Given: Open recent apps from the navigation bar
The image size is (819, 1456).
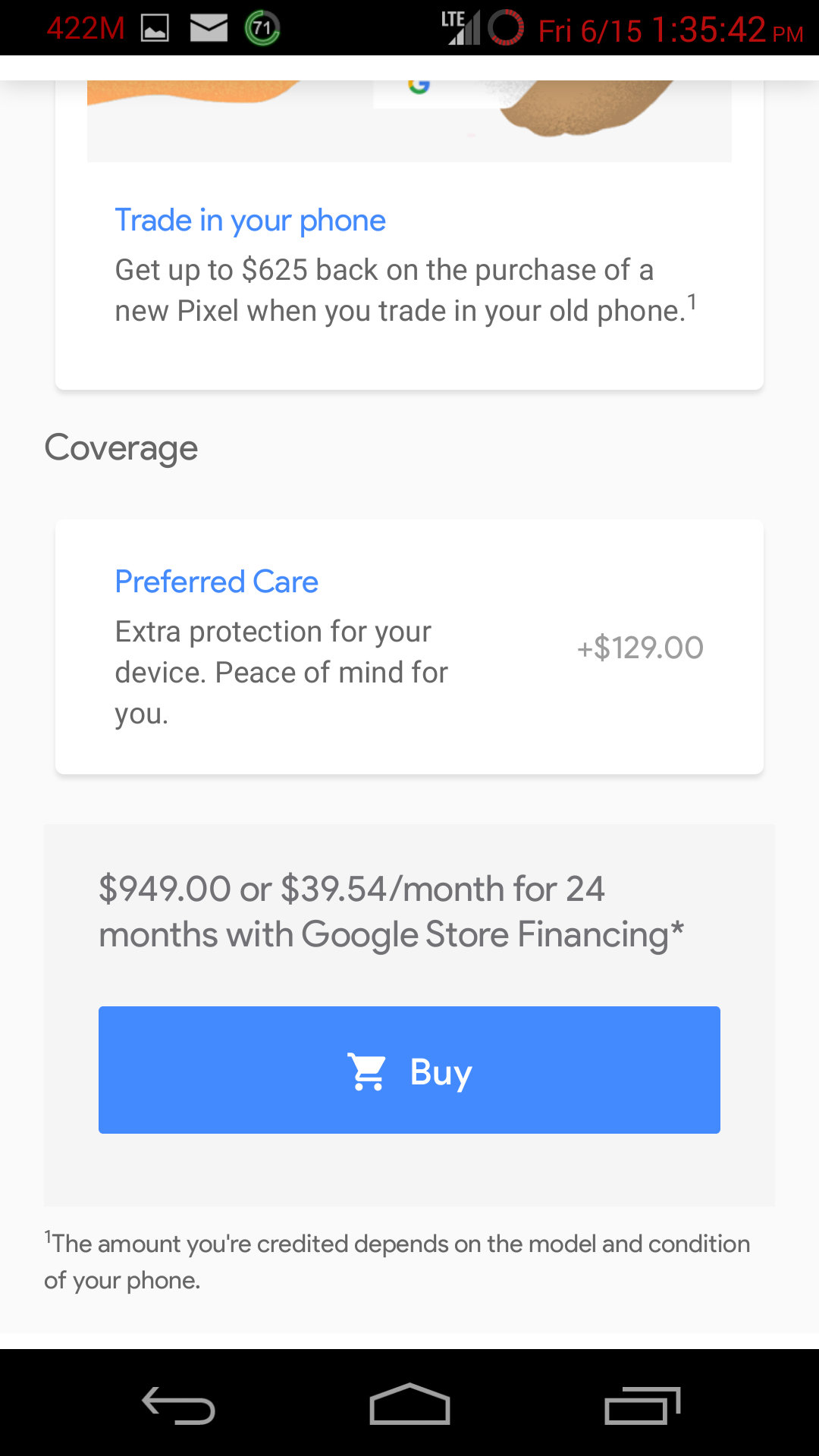Looking at the screenshot, I should pos(642,1405).
